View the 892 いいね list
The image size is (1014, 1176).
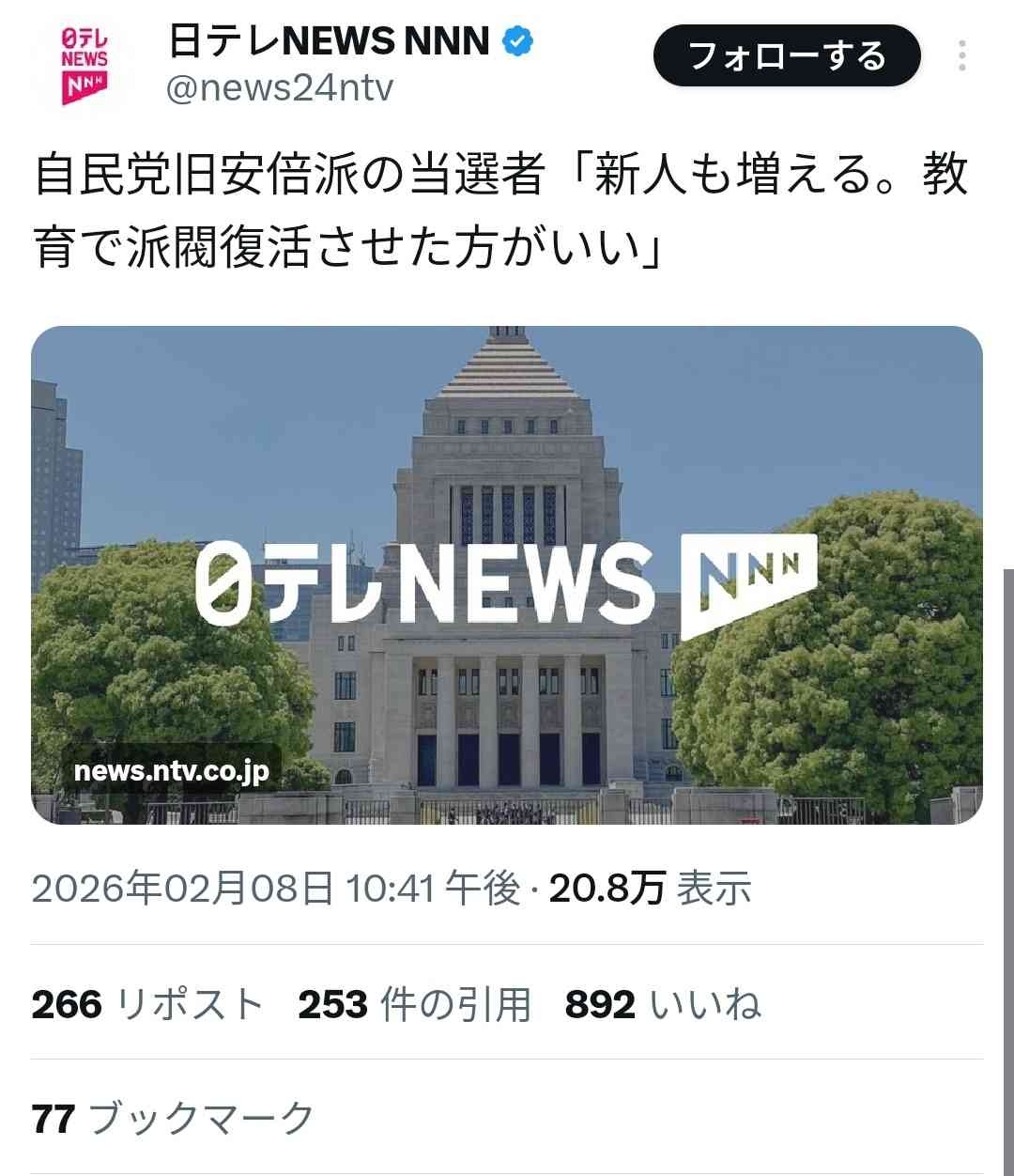point(662,1004)
